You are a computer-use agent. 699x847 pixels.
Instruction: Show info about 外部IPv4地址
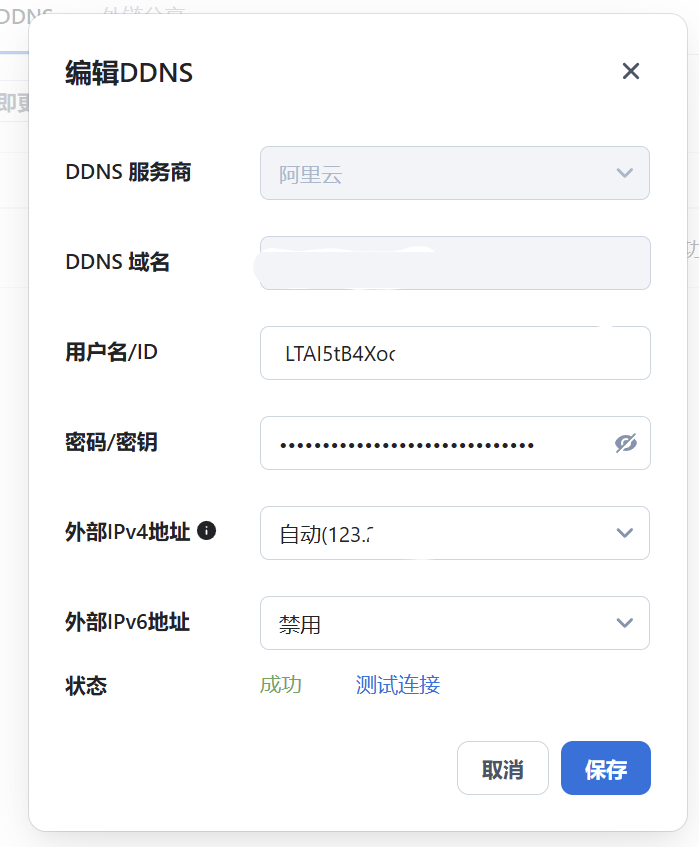click(207, 531)
